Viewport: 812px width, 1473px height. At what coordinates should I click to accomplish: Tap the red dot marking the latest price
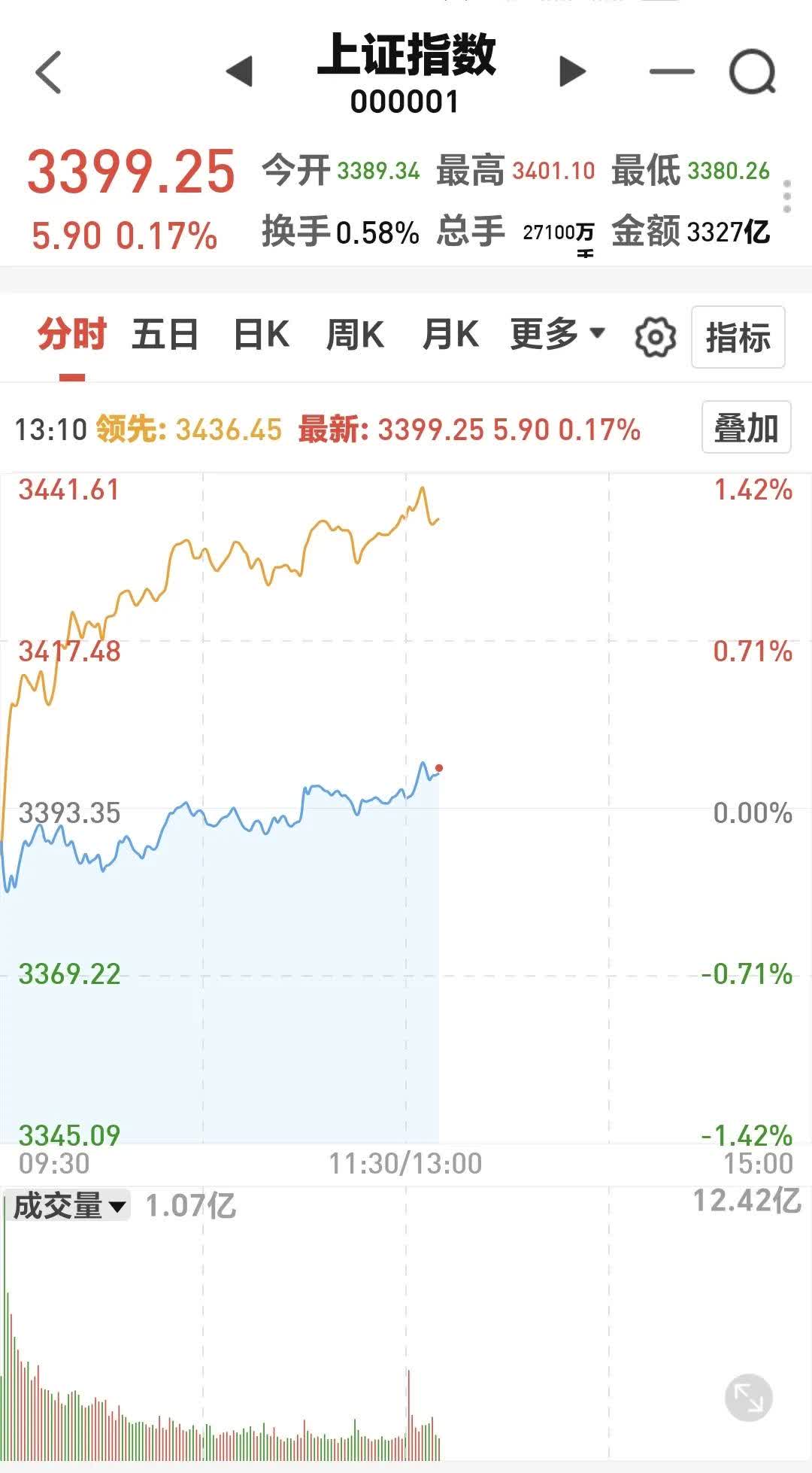pyautogui.click(x=438, y=768)
